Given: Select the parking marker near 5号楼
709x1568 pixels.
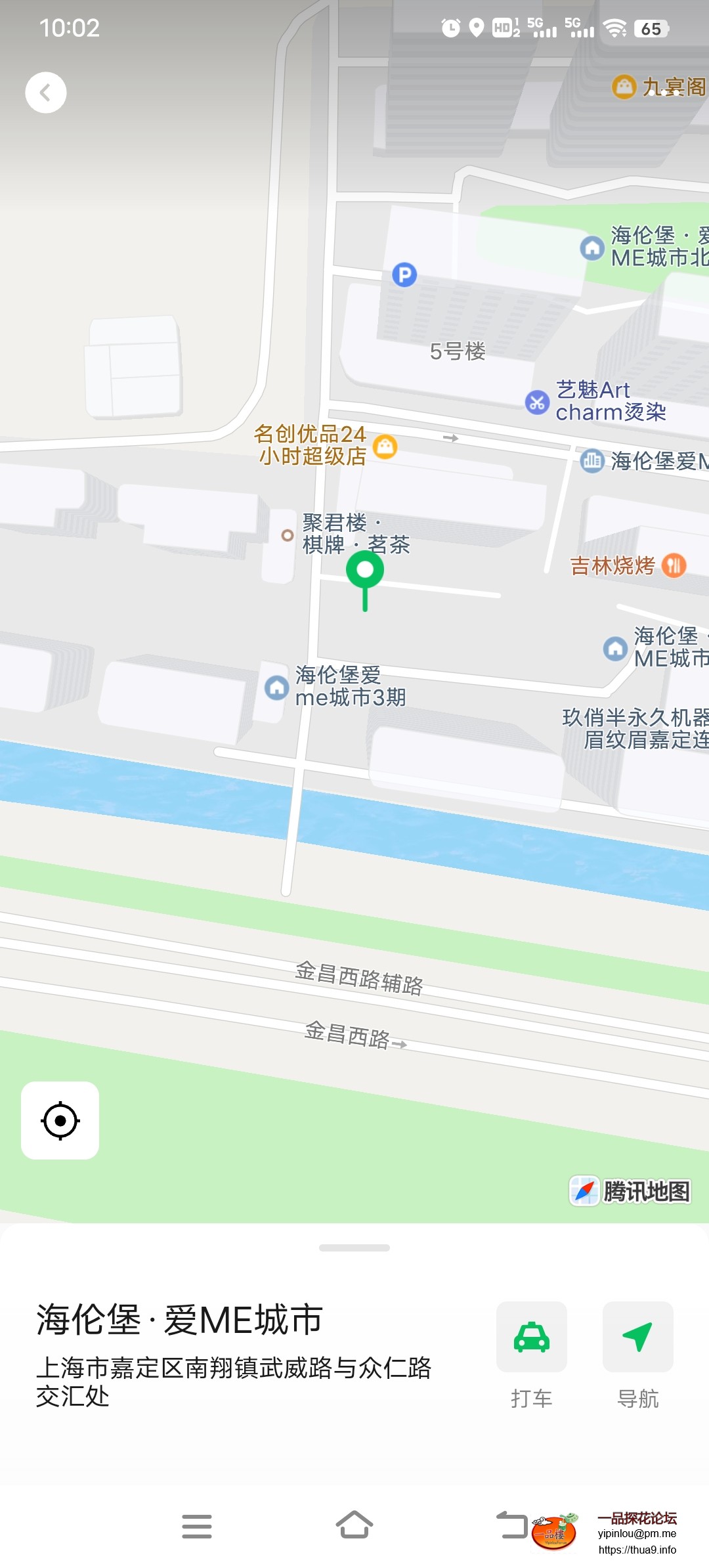Looking at the screenshot, I should point(404,274).
